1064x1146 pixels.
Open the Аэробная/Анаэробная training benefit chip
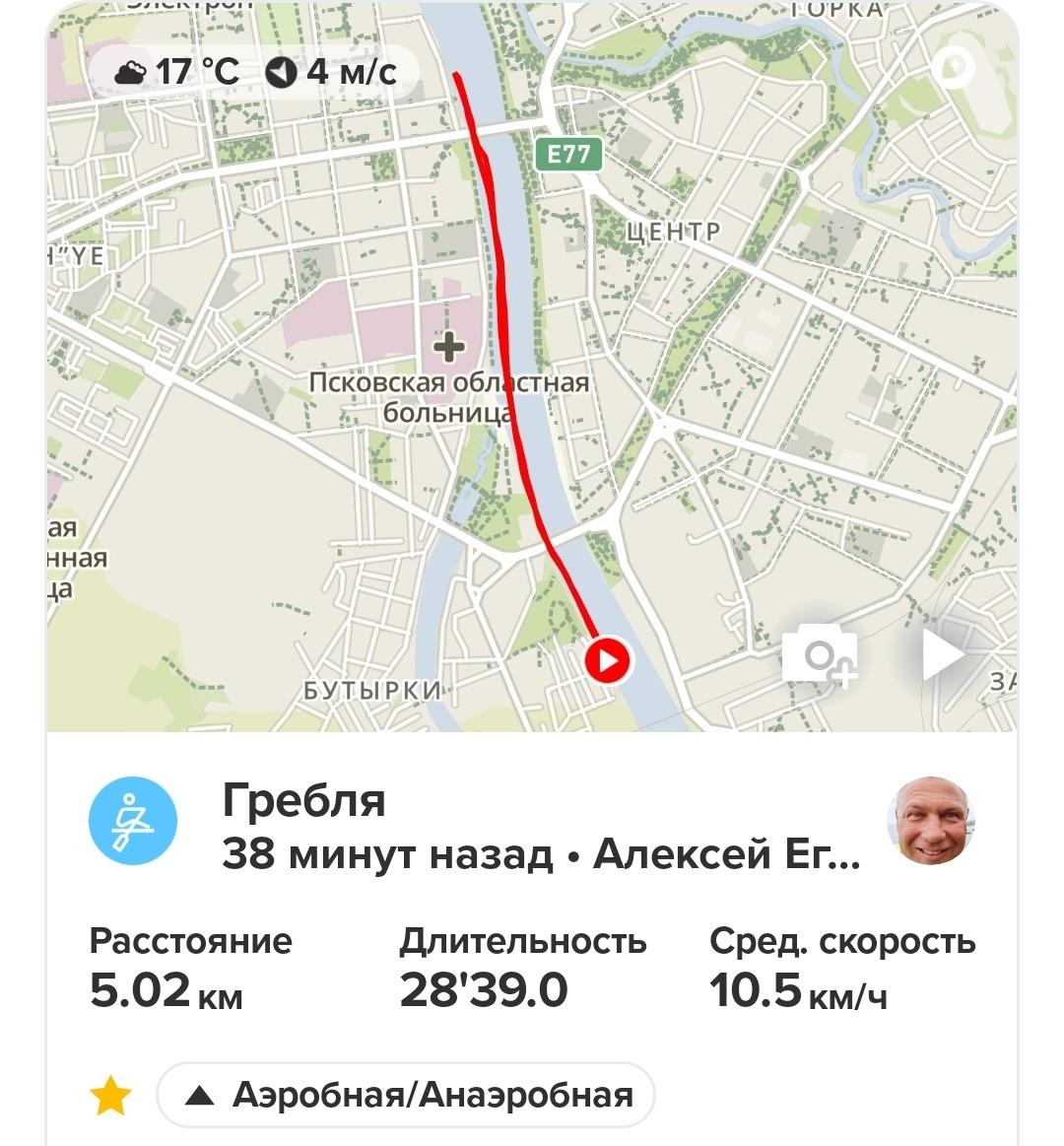pyautogui.click(x=406, y=1094)
